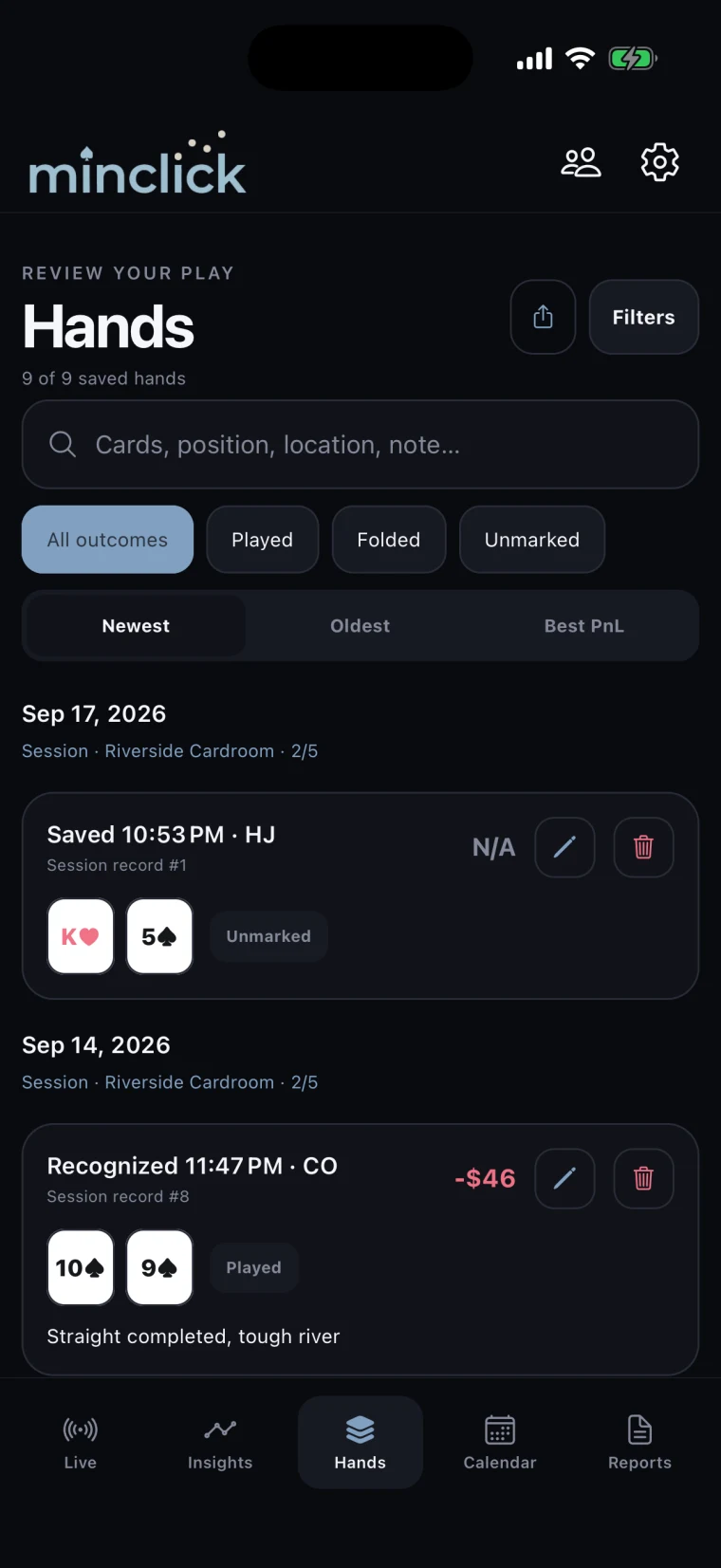
Task: Open the people/players icon in header
Action: (x=581, y=162)
